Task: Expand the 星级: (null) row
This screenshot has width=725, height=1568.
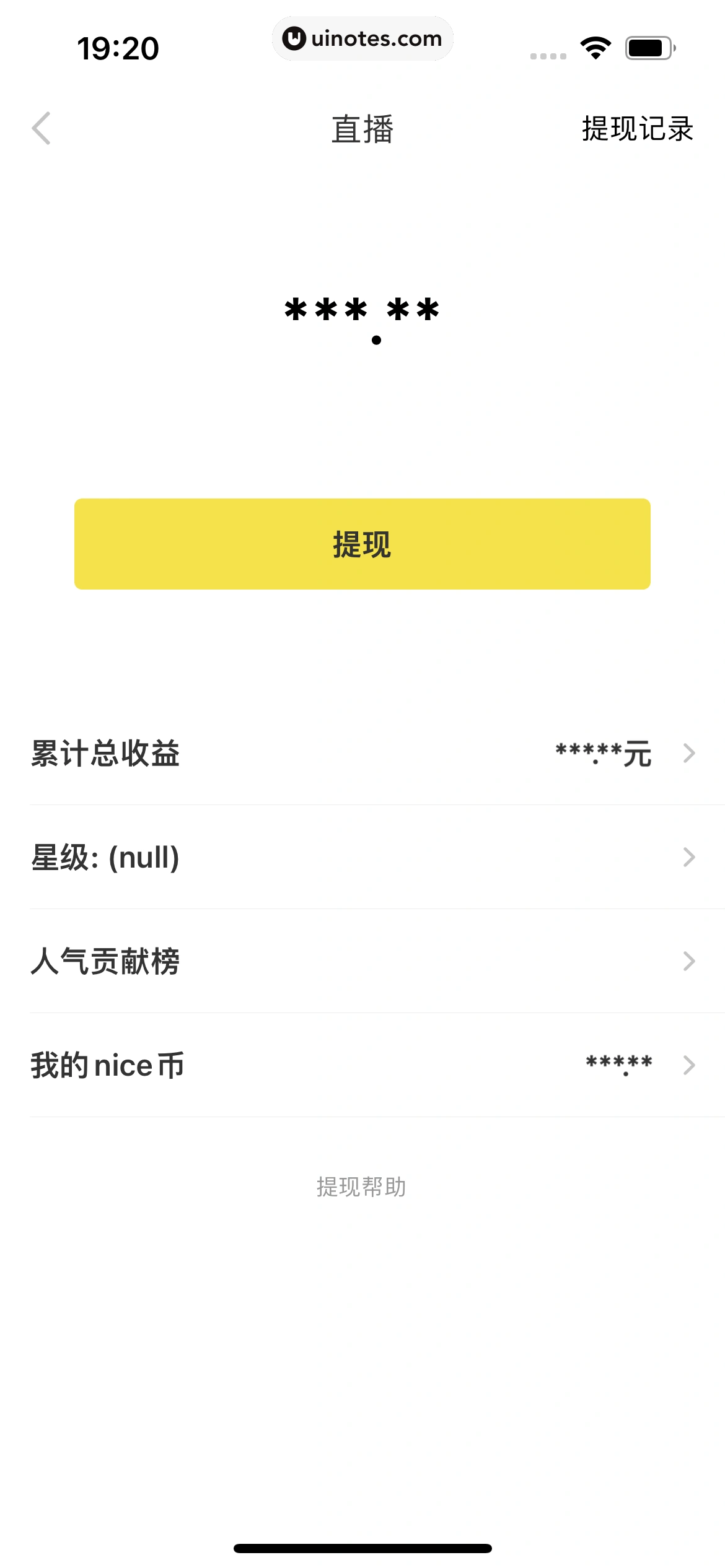Action: pos(362,857)
